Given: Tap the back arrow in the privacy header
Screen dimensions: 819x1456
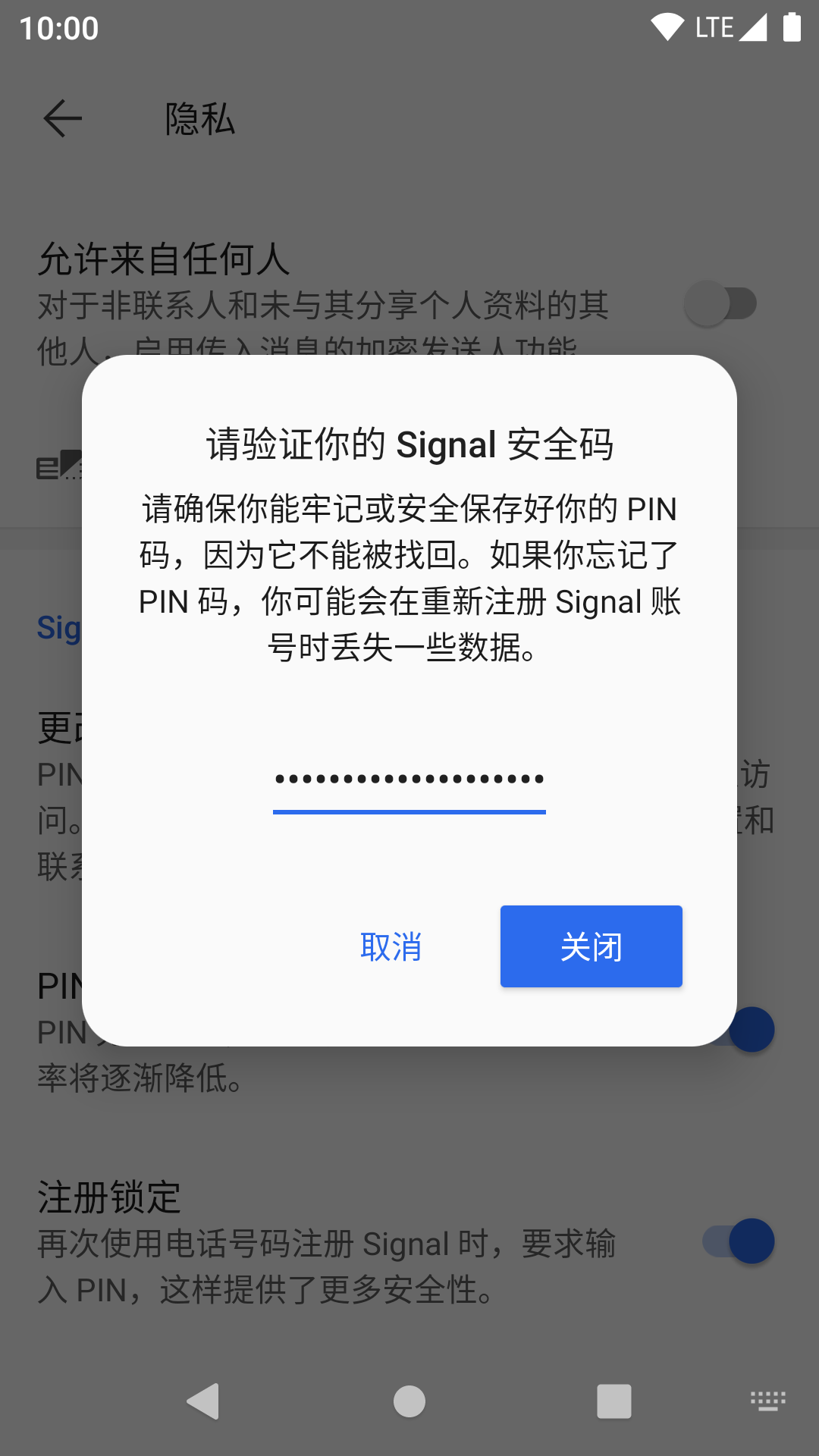Looking at the screenshot, I should (x=62, y=119).
